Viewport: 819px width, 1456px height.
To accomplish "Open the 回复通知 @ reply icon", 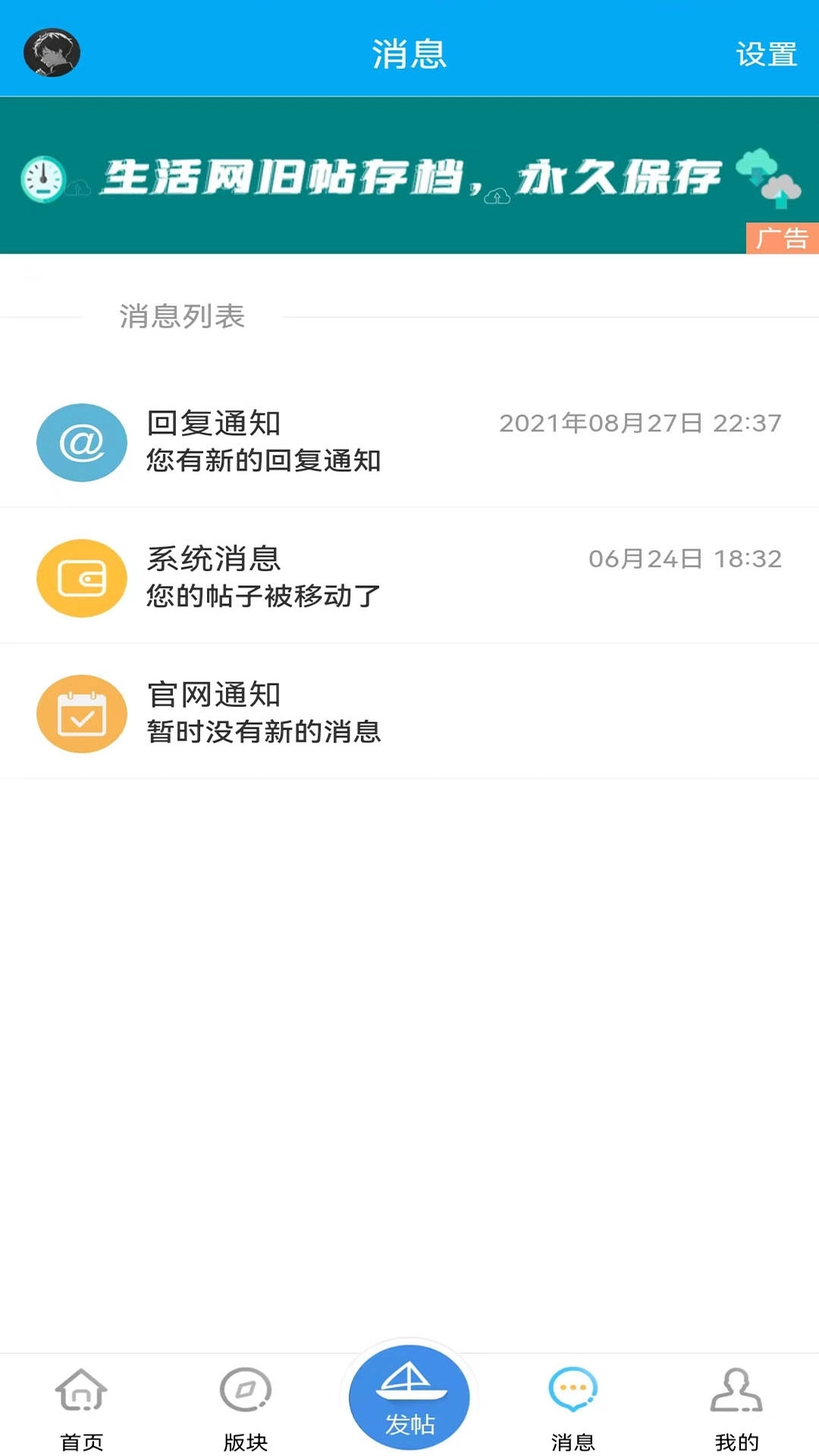I will (82, 442).
